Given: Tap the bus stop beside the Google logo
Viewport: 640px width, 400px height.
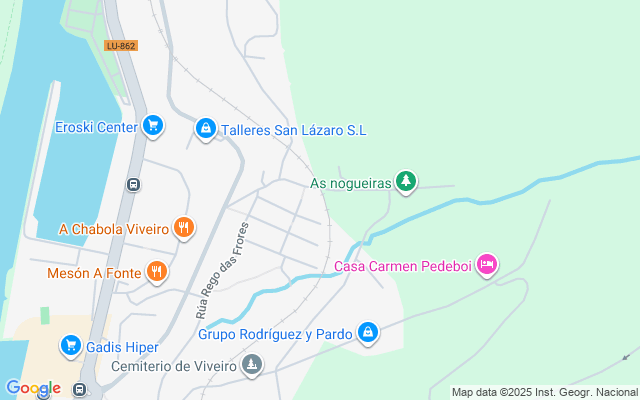Looking at the screenshot, I should pyautogui.click(x=80, y=389).
